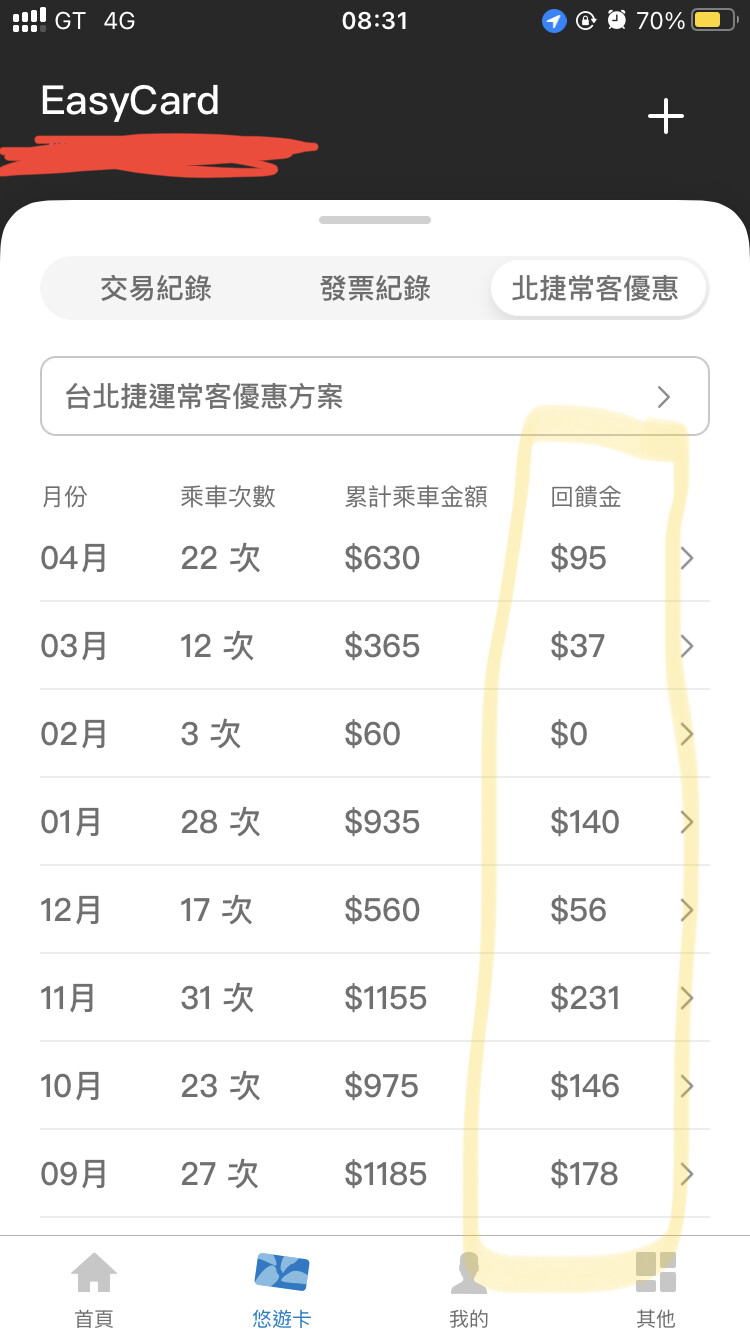Select the 北捷常客優惠 tab
The image size is (750, 1334).
pyautogui.click(x=595, y=289)
